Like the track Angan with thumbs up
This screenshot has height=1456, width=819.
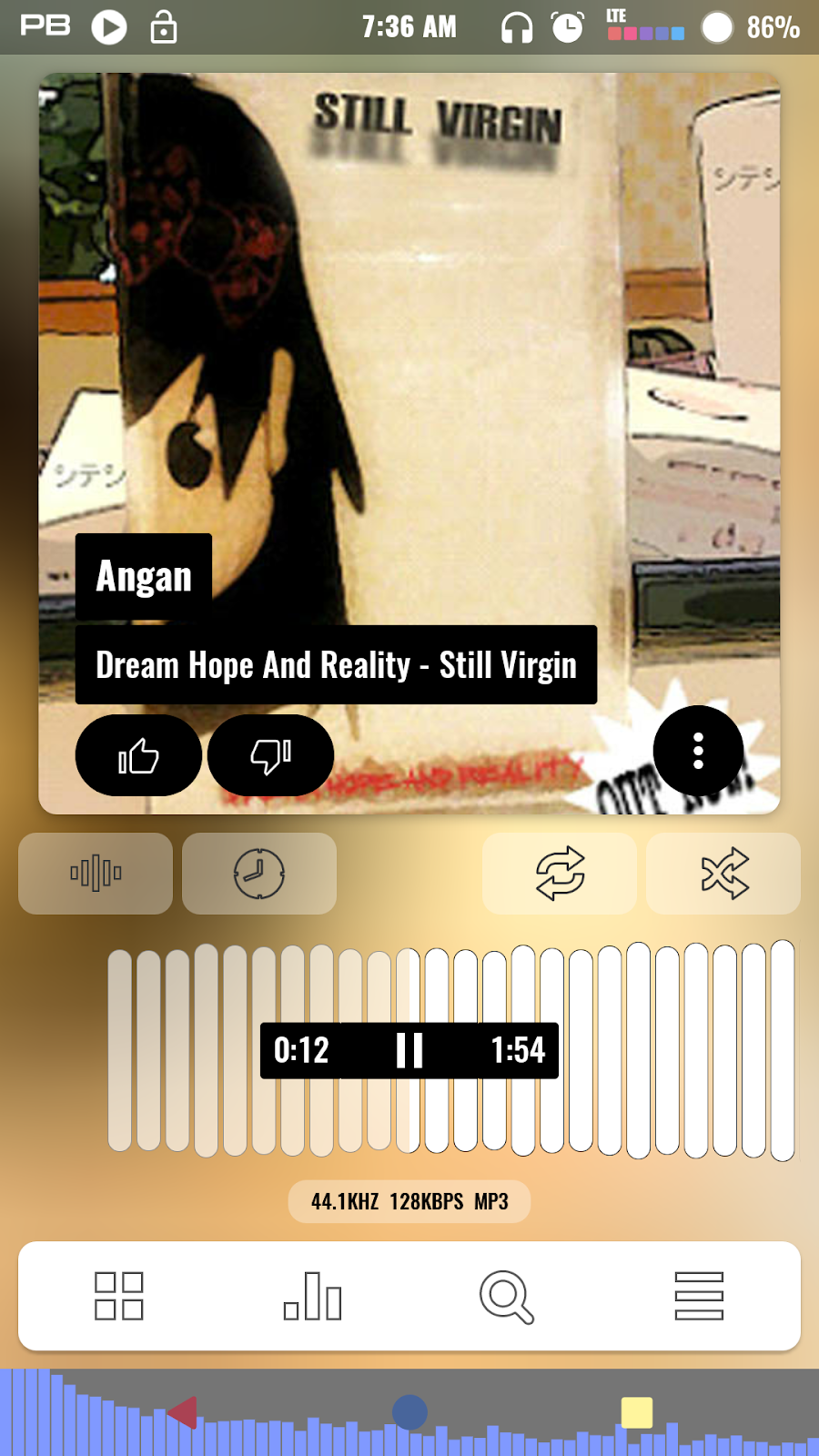click(x=138, y=754)
